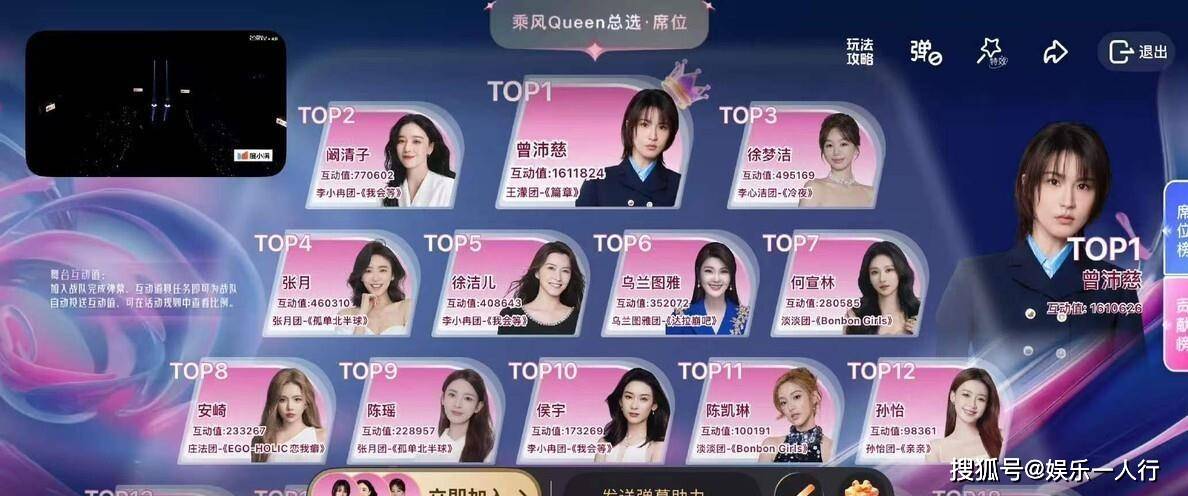Open the 玩法攻略 gameplay guide
Image resolution: width=1188 pixels, height=496 pixels.
[x=860, y=52]
